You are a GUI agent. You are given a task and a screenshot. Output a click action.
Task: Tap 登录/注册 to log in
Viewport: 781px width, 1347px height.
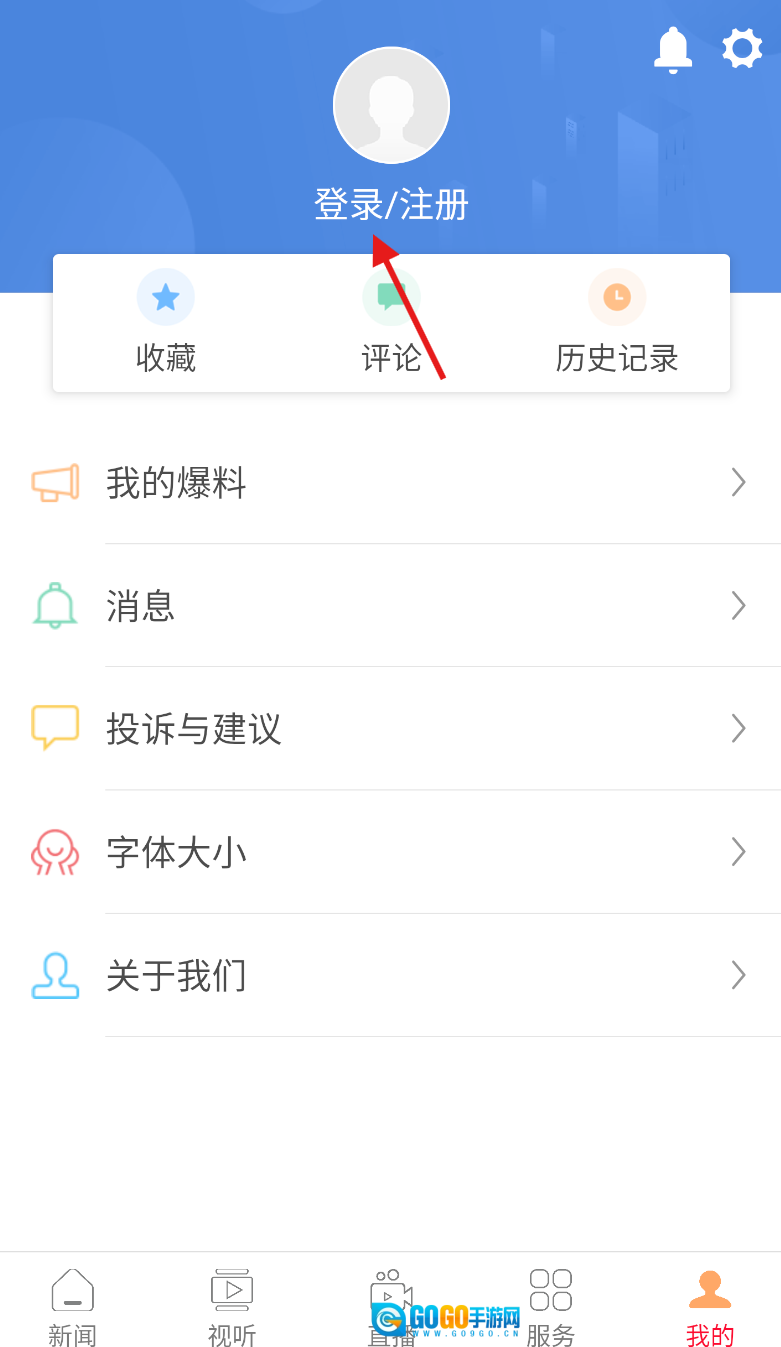391,205
